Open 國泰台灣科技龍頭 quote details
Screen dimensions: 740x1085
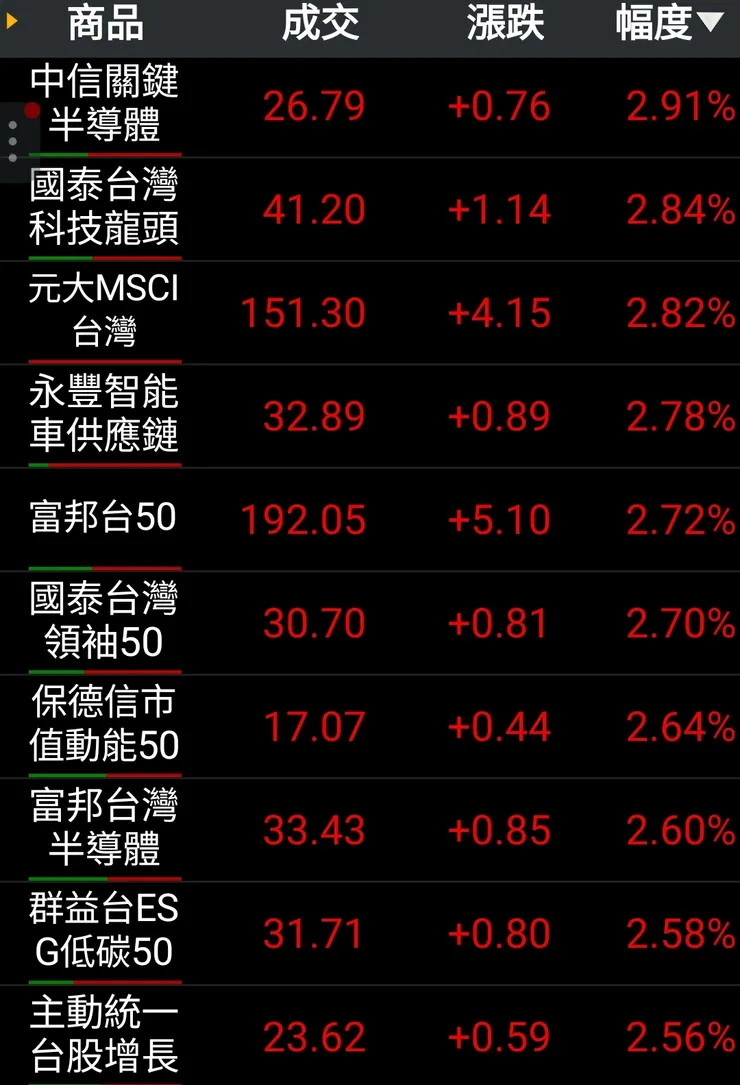(x=105, y=208)
